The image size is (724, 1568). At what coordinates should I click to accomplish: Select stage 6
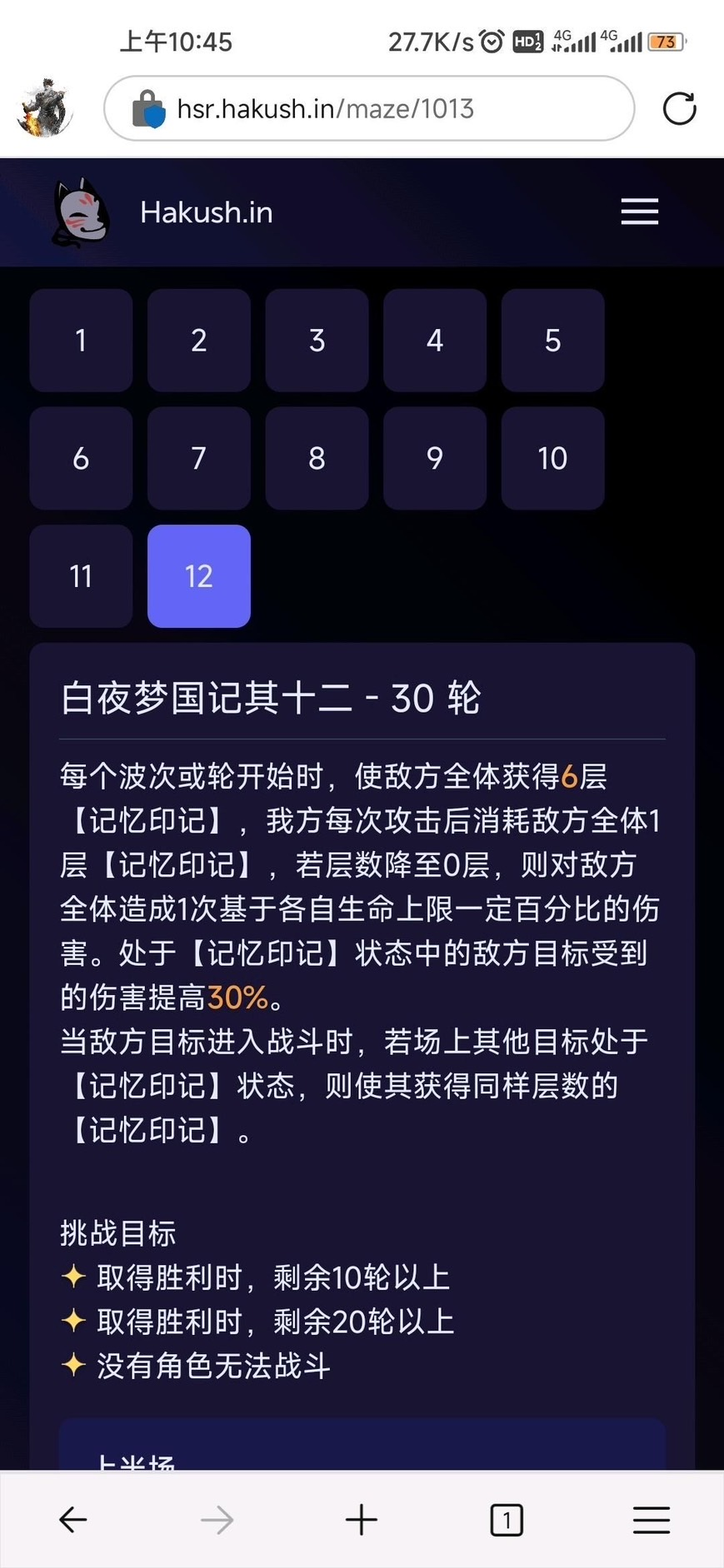pos(81,458)
